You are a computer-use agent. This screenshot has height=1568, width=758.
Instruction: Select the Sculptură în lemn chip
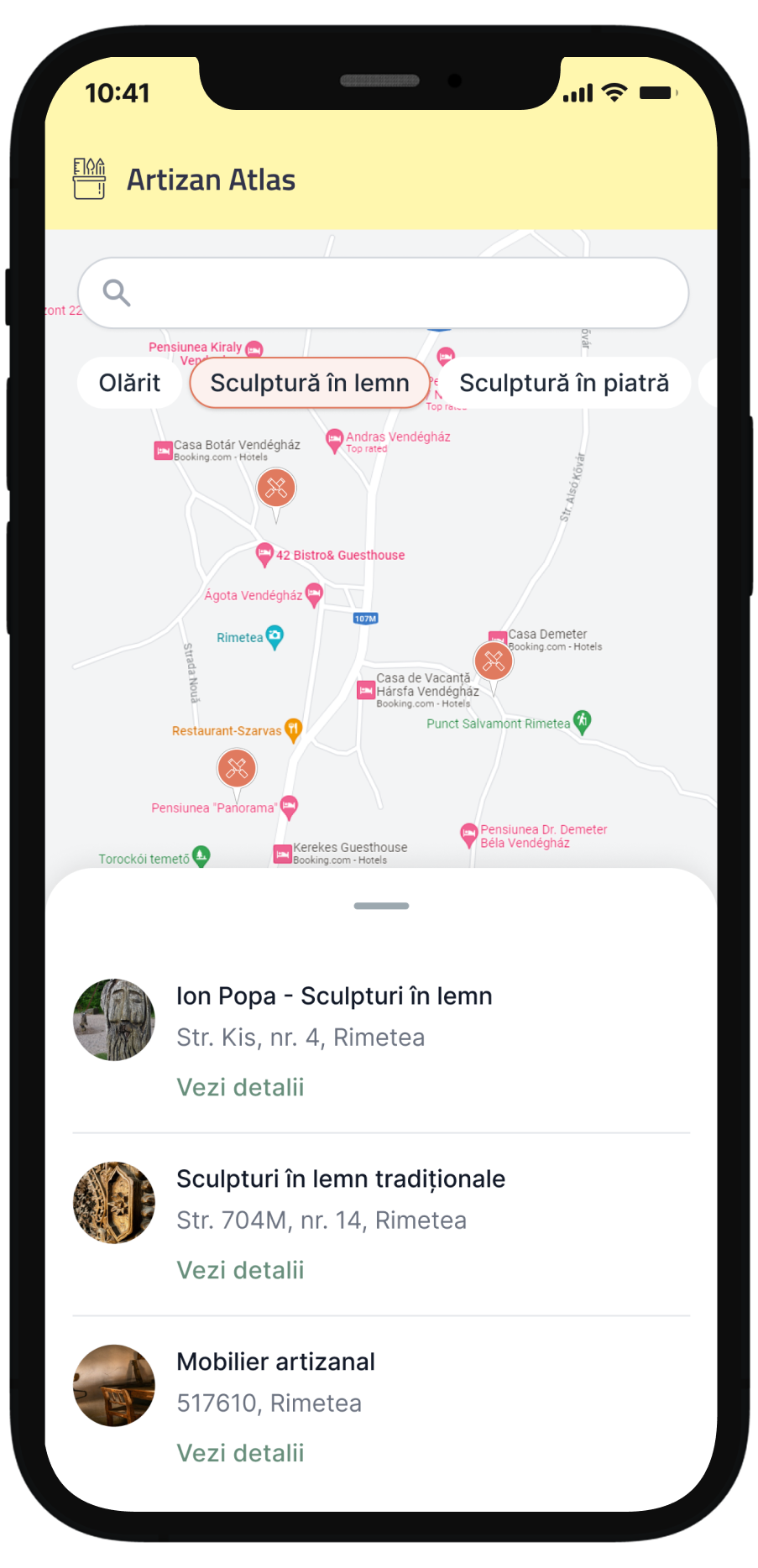(310, 383)
